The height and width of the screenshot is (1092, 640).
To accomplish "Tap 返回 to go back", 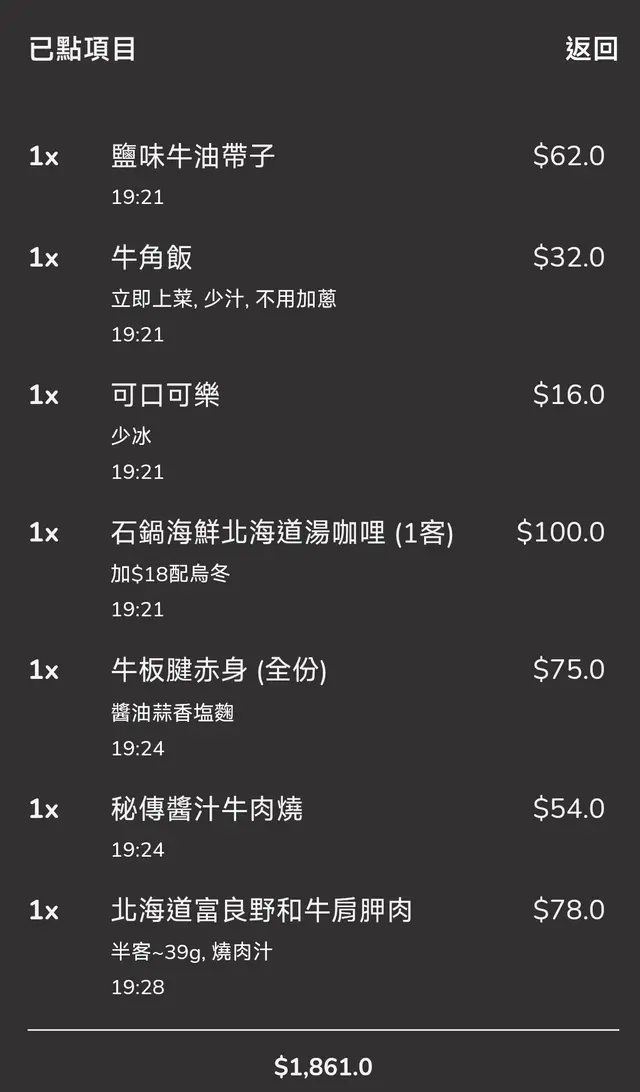I will 591,49.
